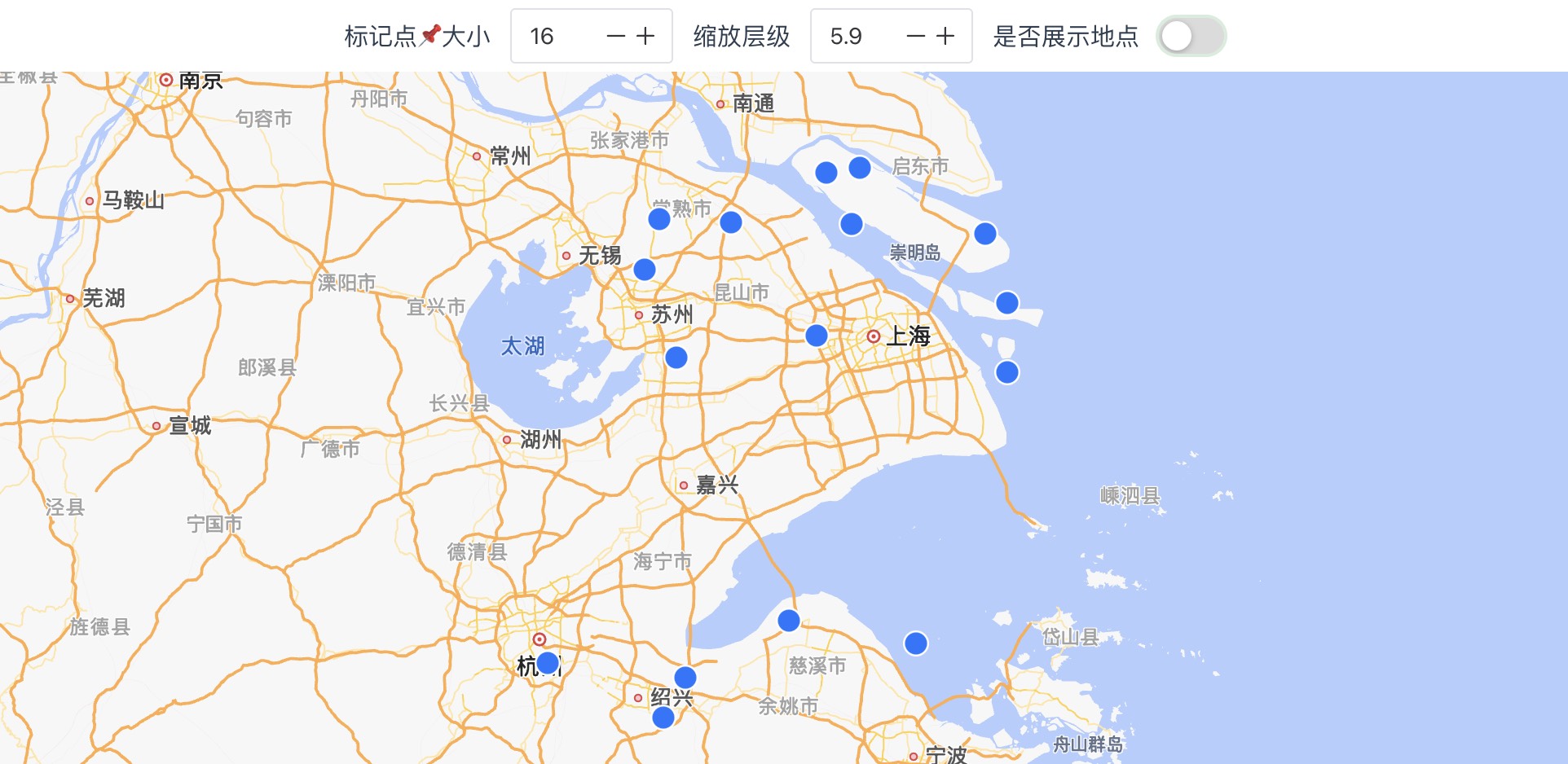Toggle the 是否展示地点 switch on
The height and width of the screenshot is (764, 1568).
(x=1191, y=36)
